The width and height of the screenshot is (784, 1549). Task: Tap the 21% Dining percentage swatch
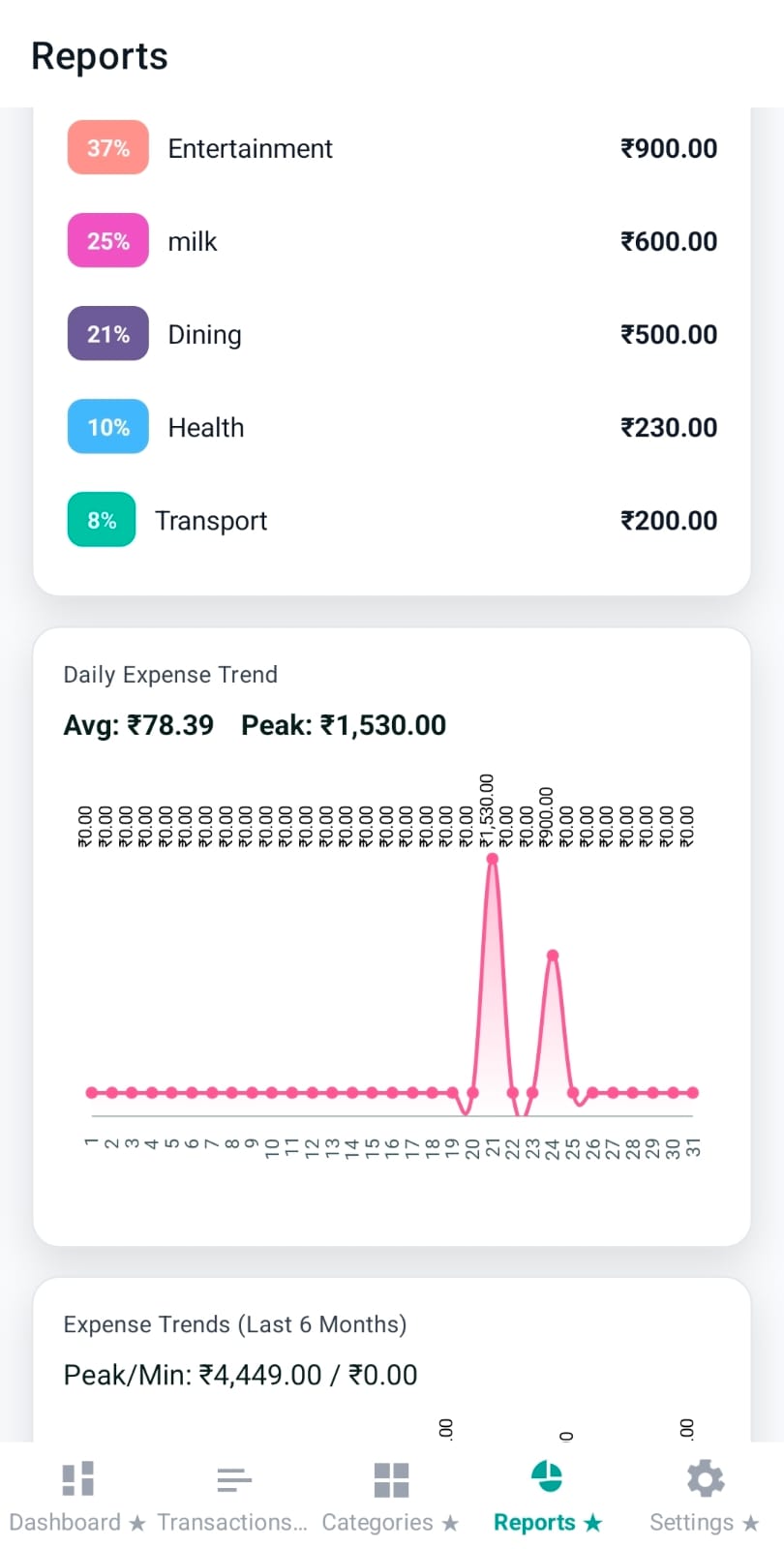(107, 333)
